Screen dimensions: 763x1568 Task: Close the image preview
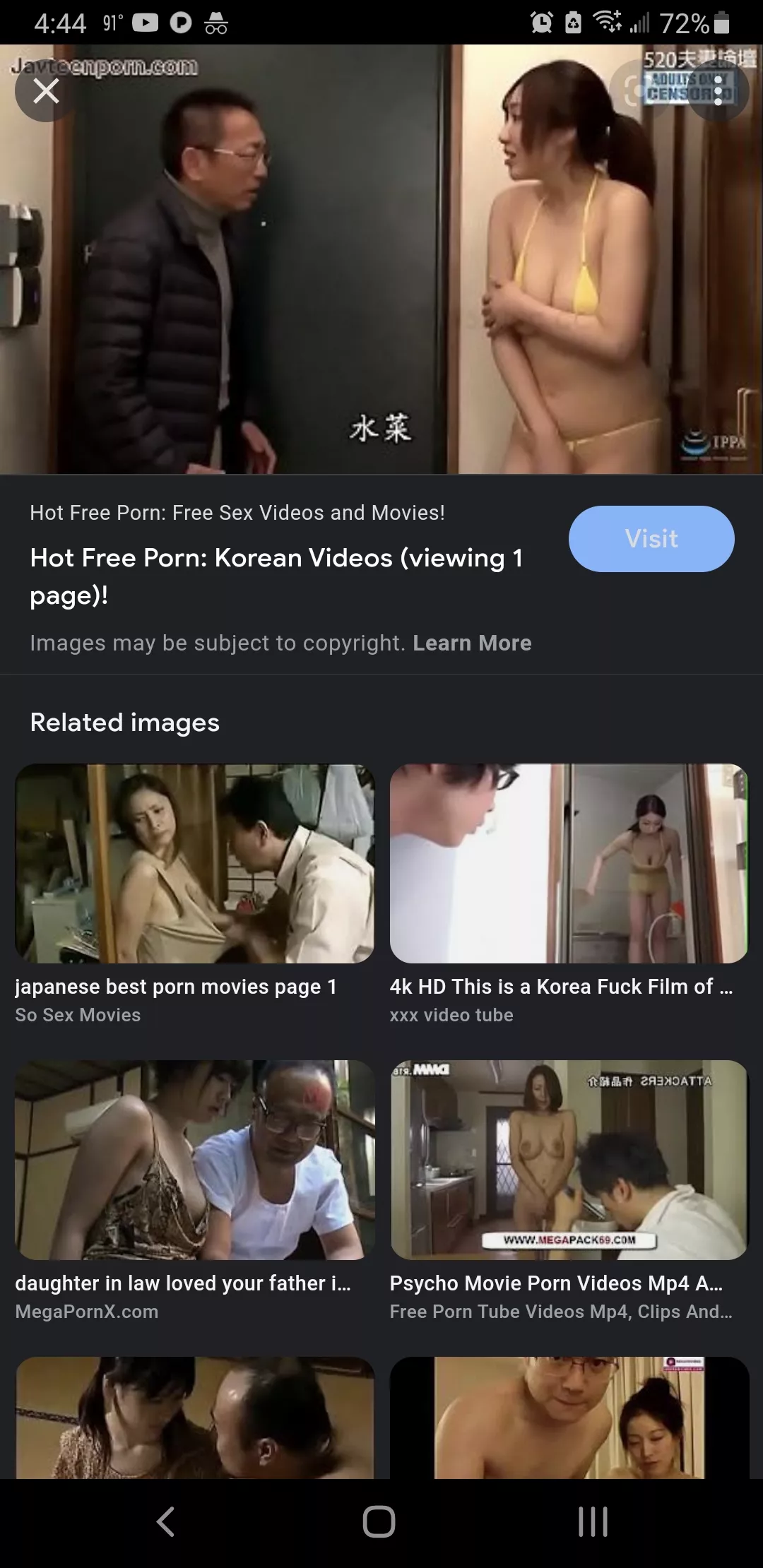(46, 91)
